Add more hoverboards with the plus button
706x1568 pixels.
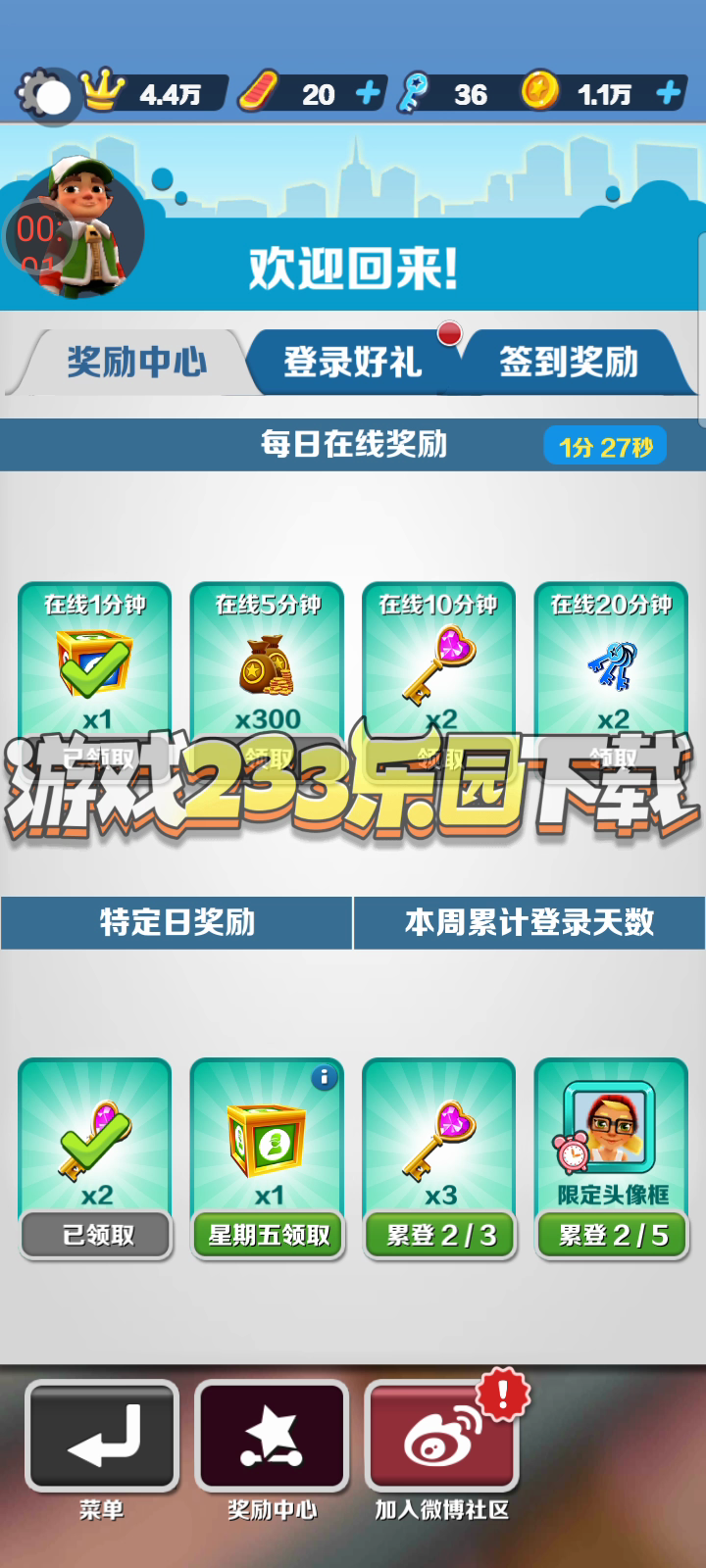pos(368,94)
